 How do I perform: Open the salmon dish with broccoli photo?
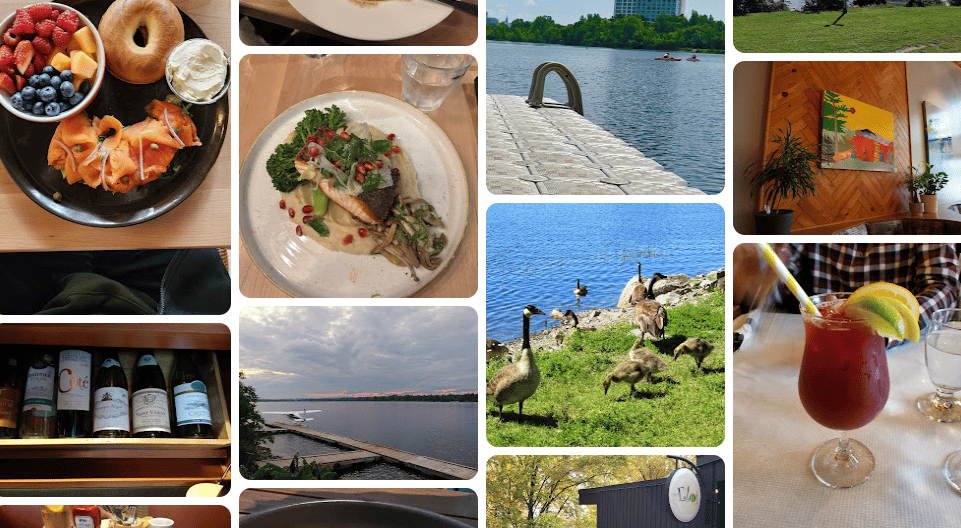point(358,175)
